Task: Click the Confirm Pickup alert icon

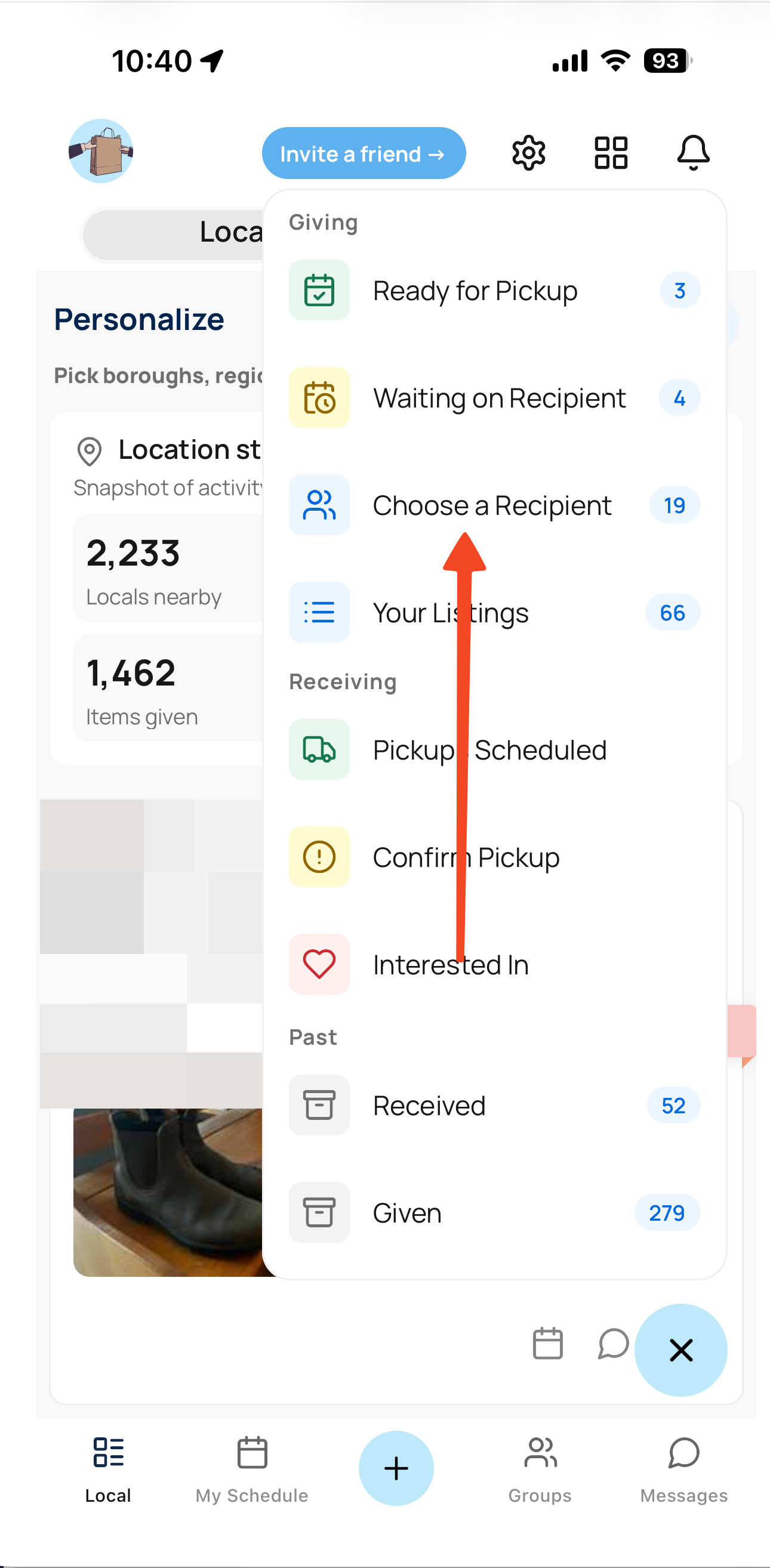Action: [319, 857]
